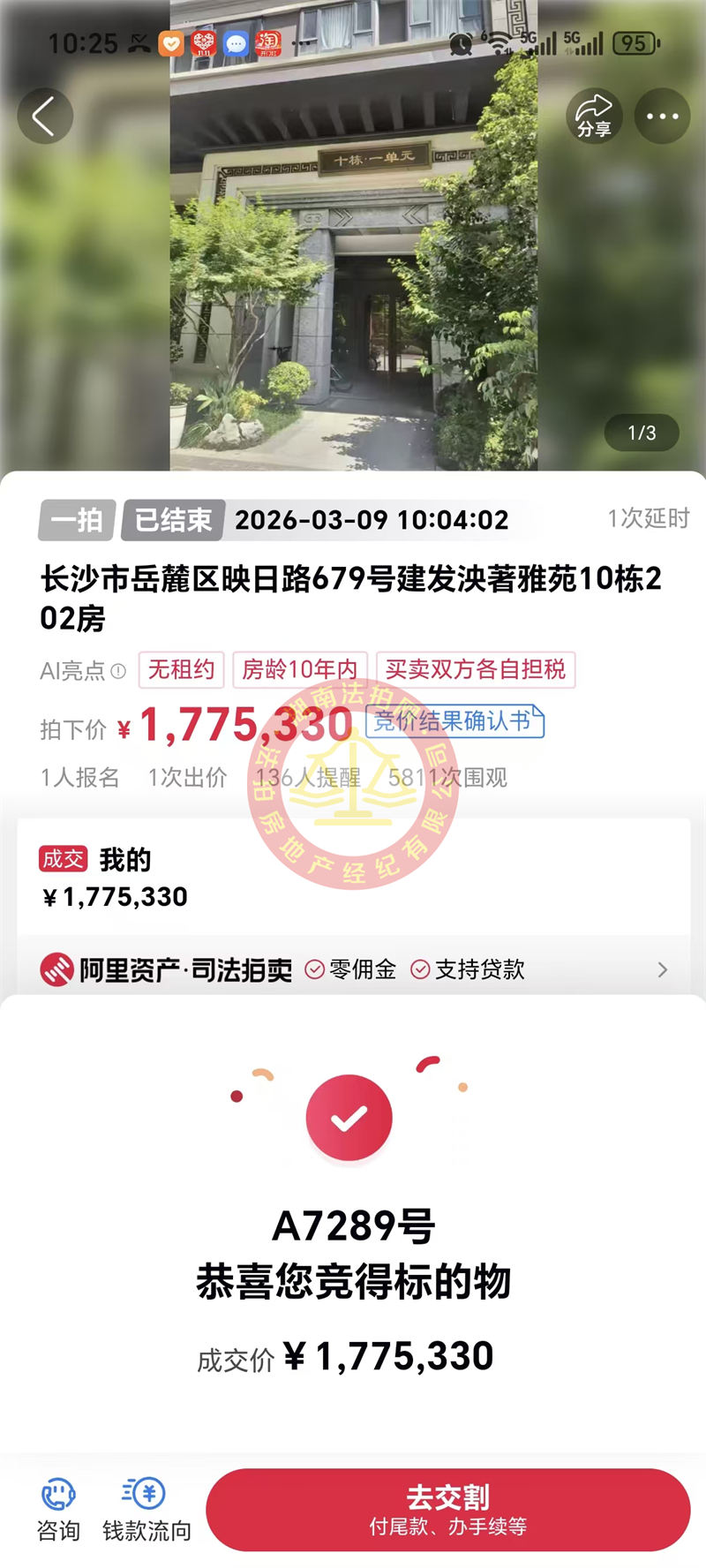
Task: Open the three-dot overflow menu
Action: tap(662, 117)
